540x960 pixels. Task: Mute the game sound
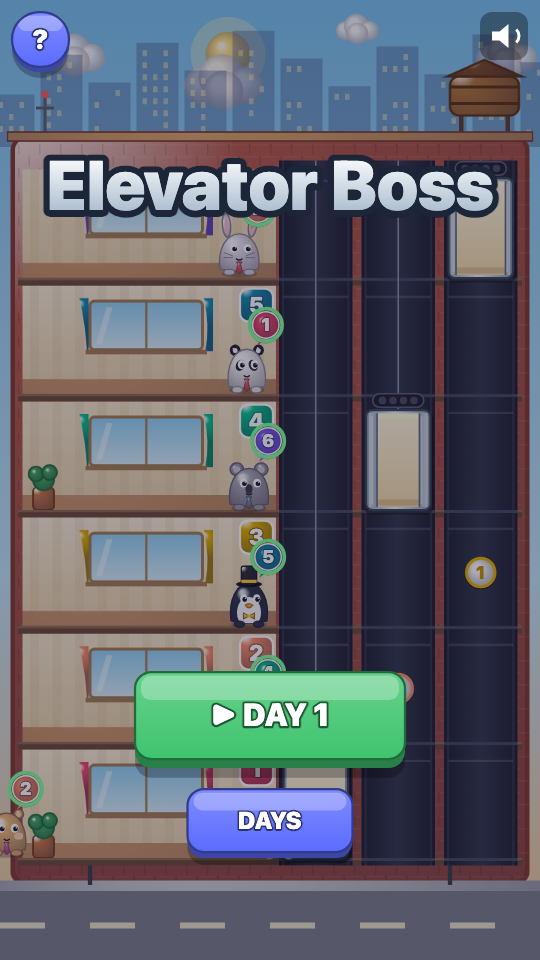[504, 36]
